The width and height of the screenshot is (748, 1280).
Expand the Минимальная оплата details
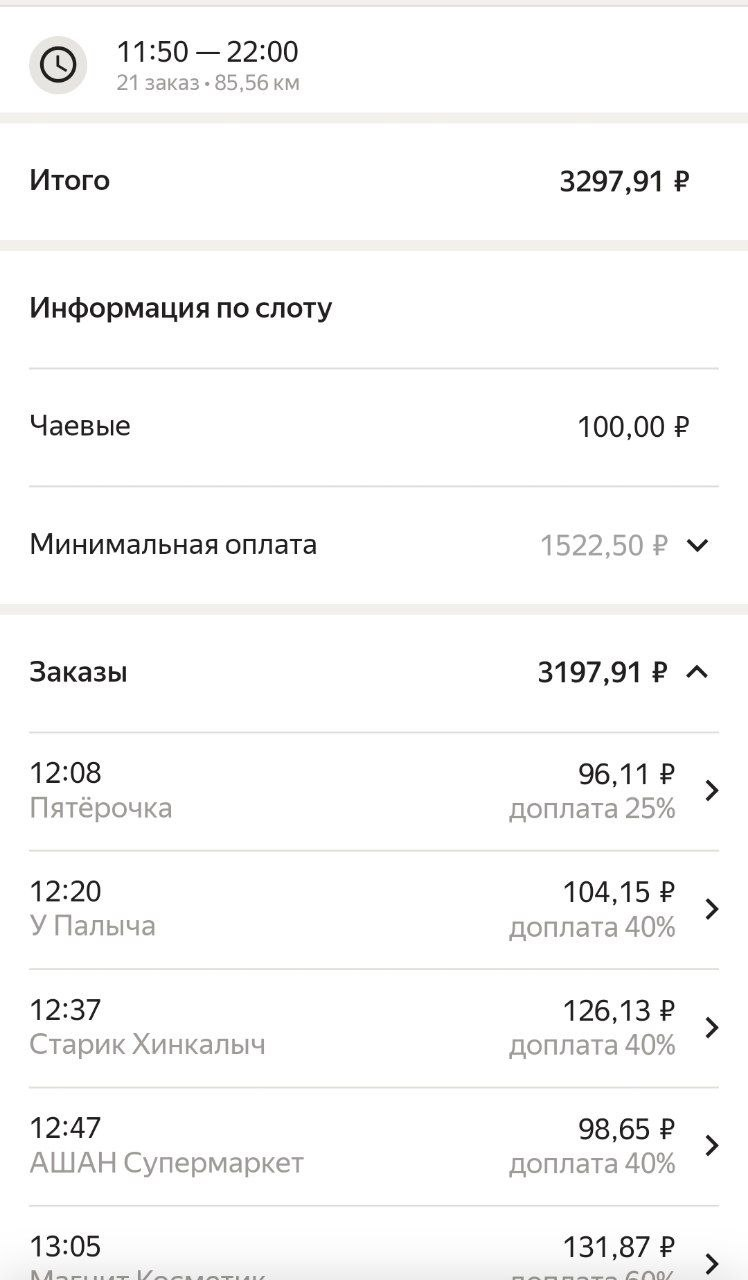pos(697,545)
